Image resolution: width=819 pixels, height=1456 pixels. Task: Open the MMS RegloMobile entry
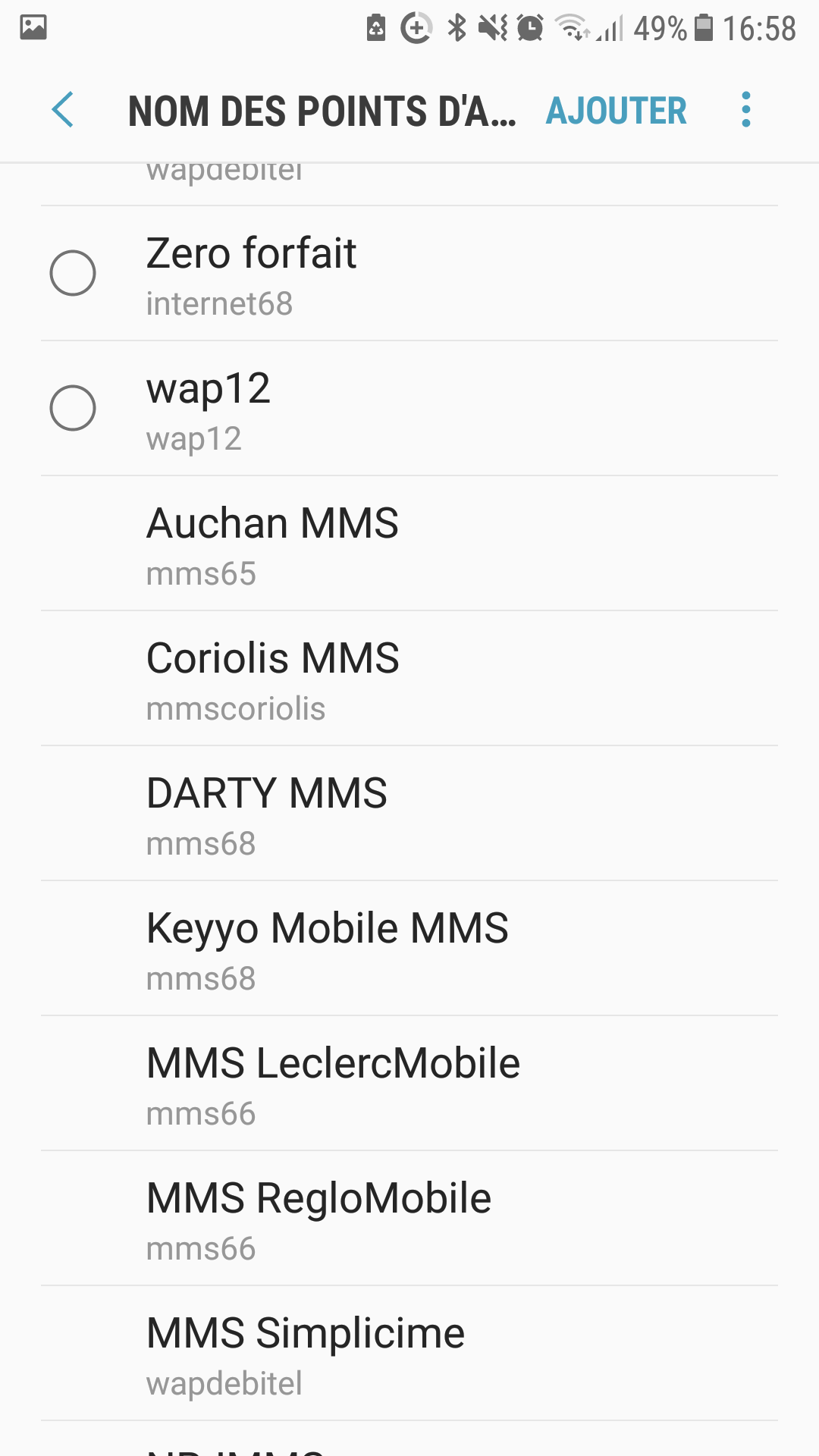[x=409, y=1219]
